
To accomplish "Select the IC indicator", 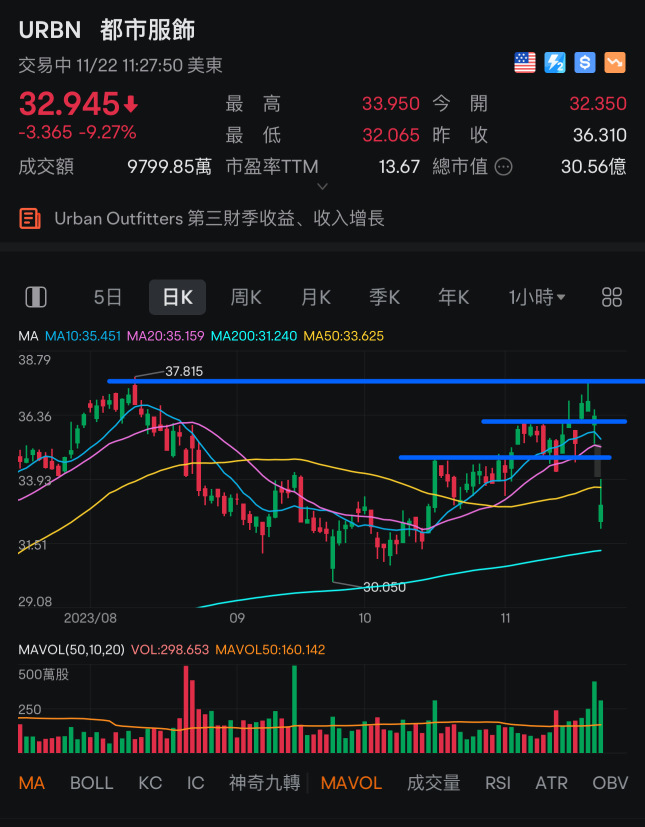I will tap(196, 783).
